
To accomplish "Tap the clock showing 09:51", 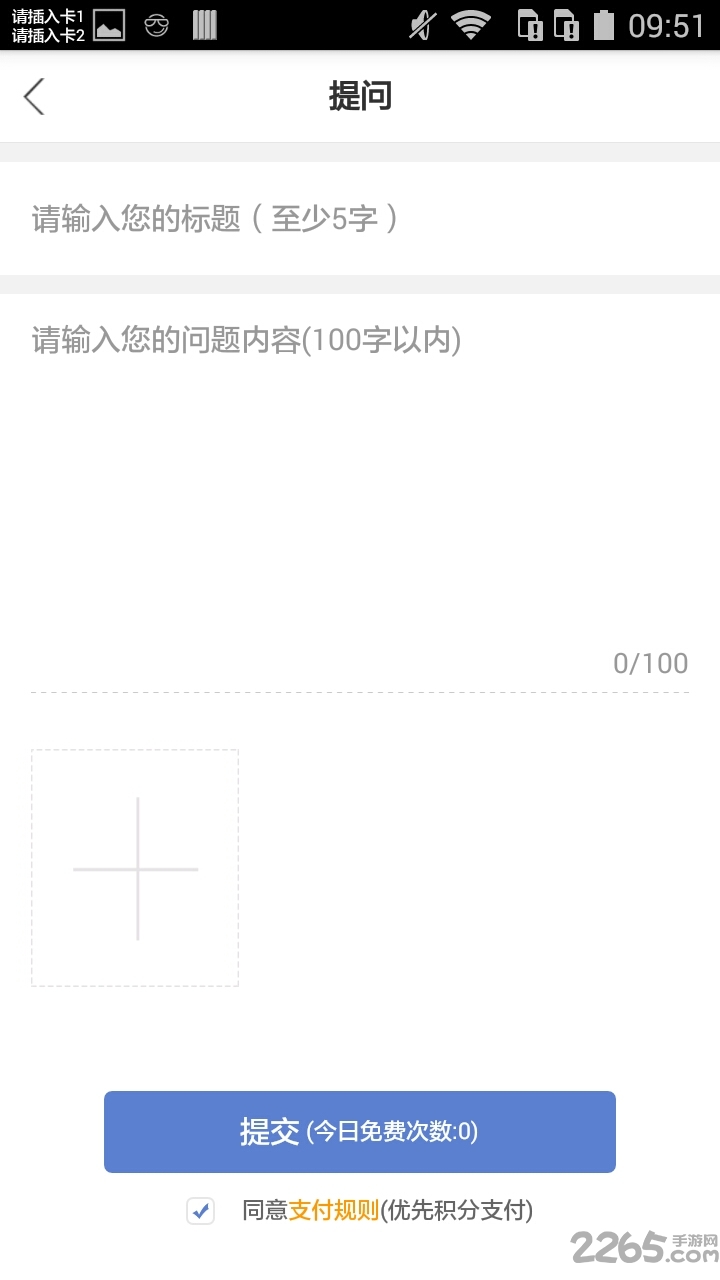I will [x=668, y=24].
